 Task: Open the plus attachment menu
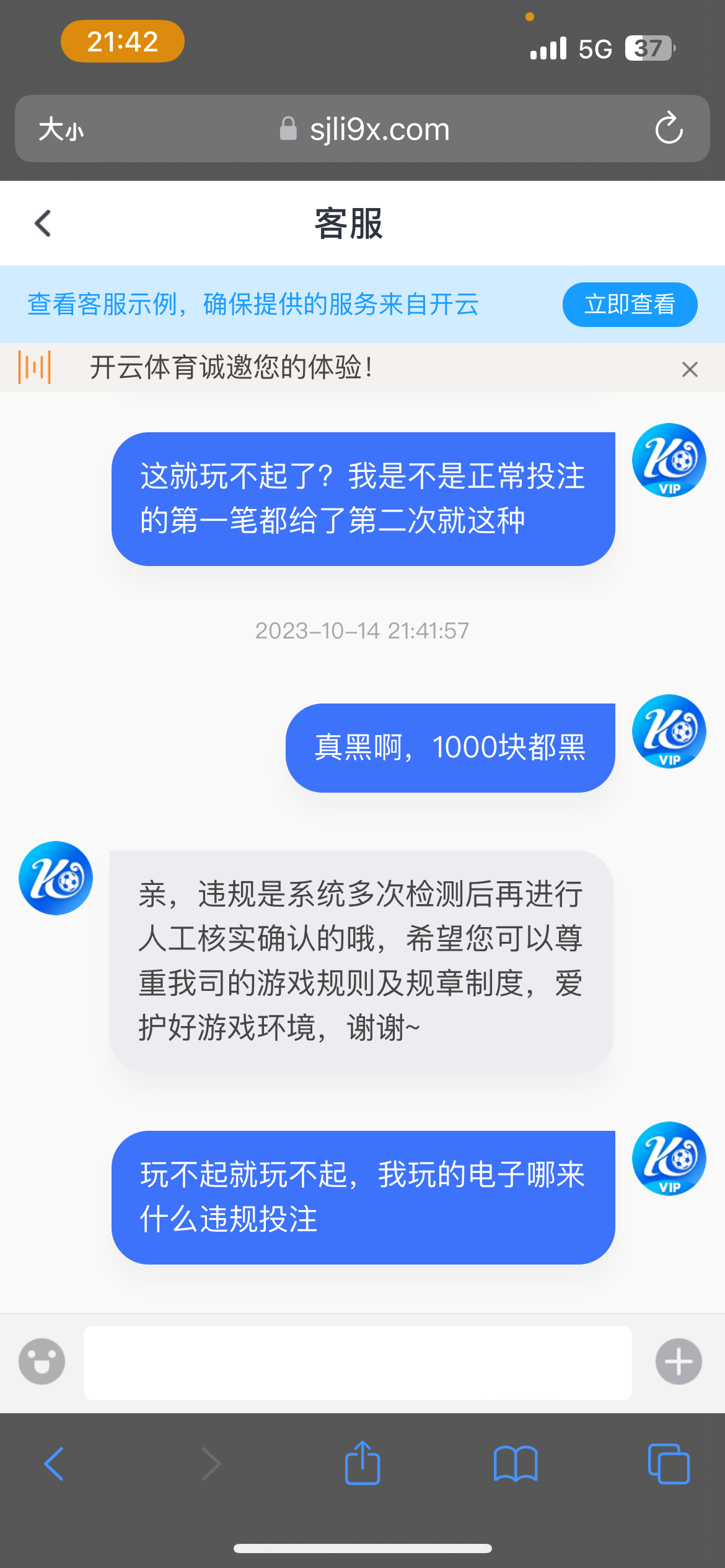click(679, 1361)
